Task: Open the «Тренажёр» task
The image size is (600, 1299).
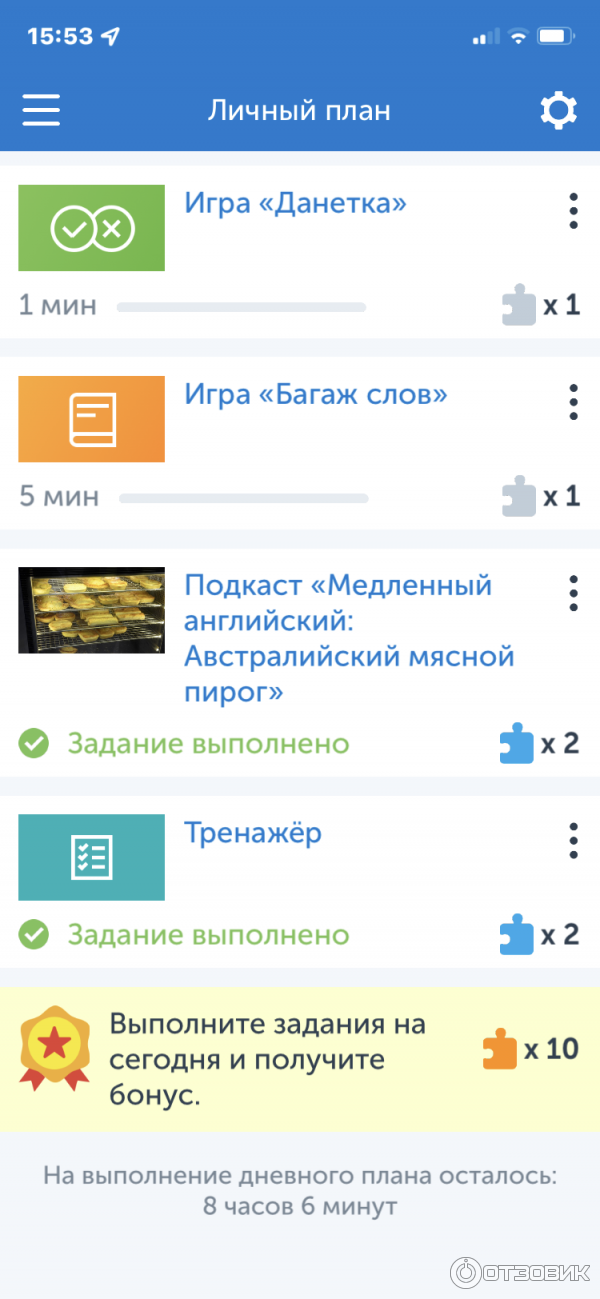Action: coord(253,833)
